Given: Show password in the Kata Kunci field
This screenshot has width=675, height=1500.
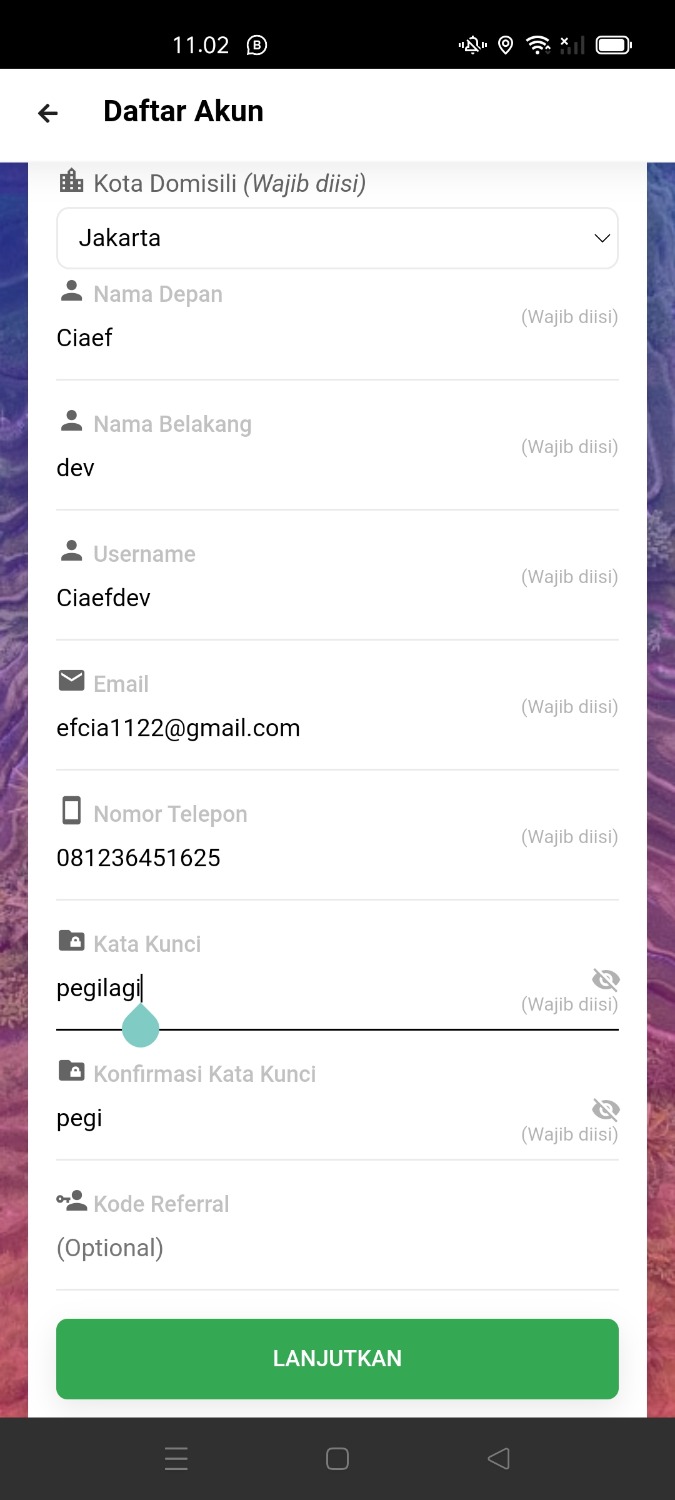Looking at the screenshot, I should click(x=605, y=979).
